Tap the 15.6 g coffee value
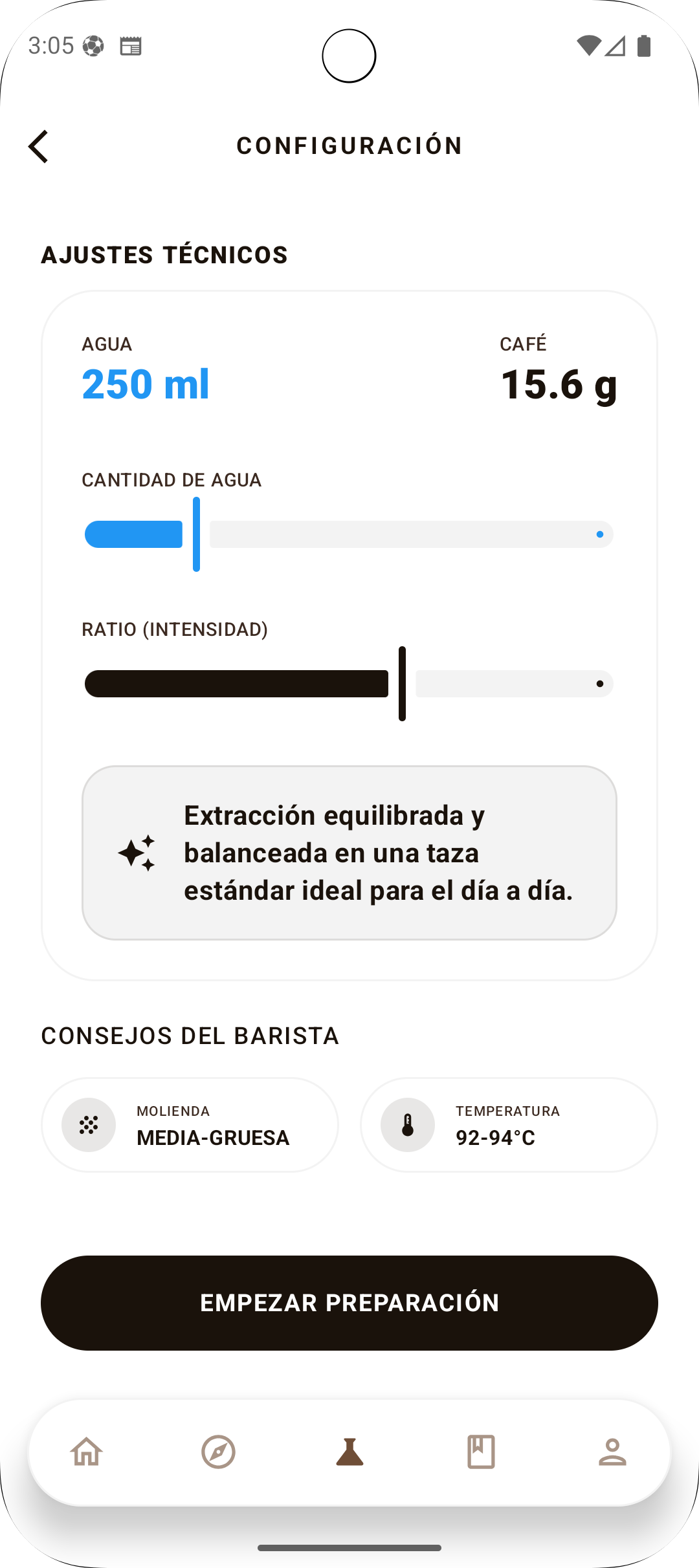Viewport: 699px width, 1568px height. pyautogui.click(x=559, y=384)
